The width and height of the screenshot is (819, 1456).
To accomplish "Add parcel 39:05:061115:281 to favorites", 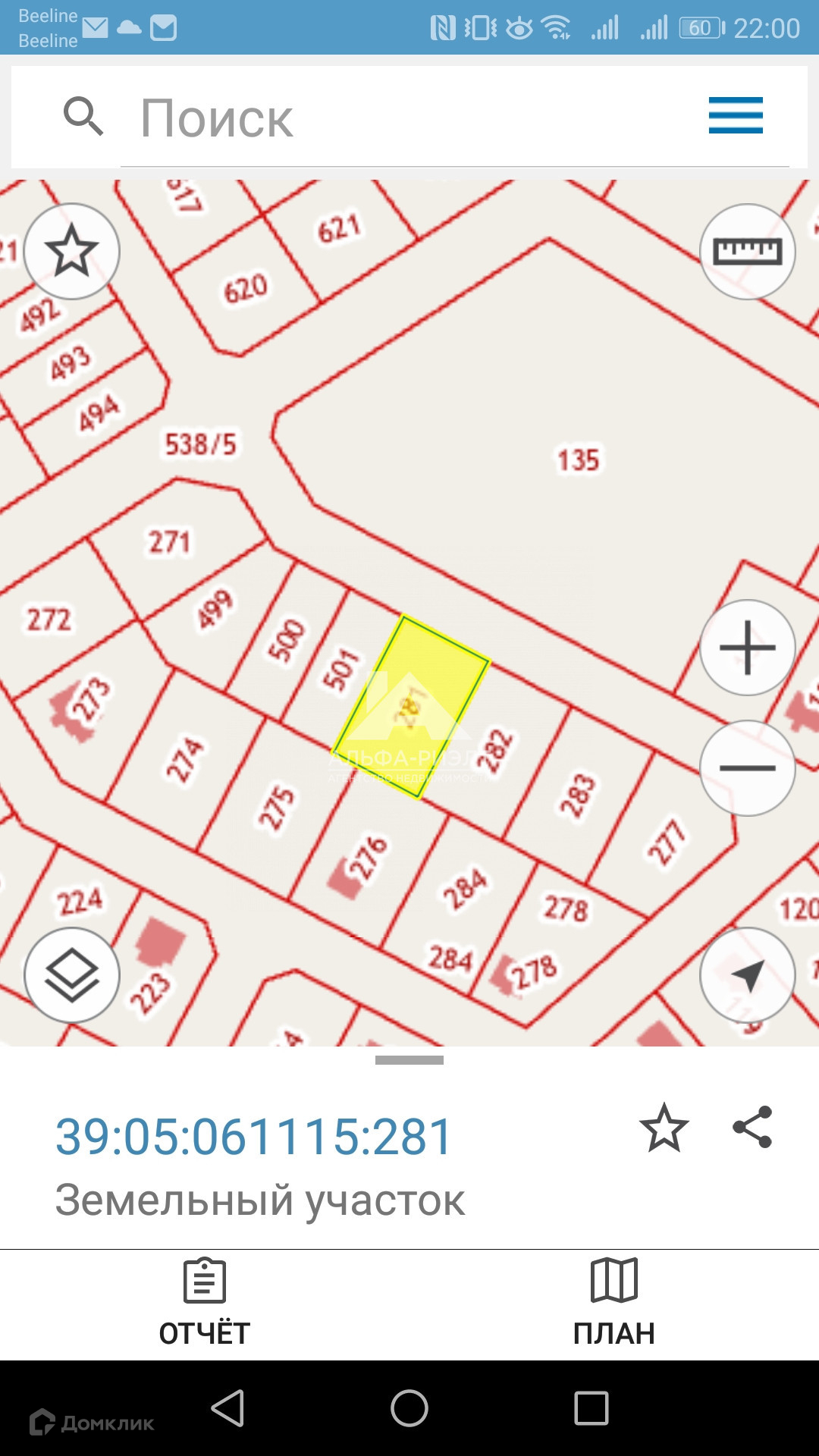I will click(664, 1128).
